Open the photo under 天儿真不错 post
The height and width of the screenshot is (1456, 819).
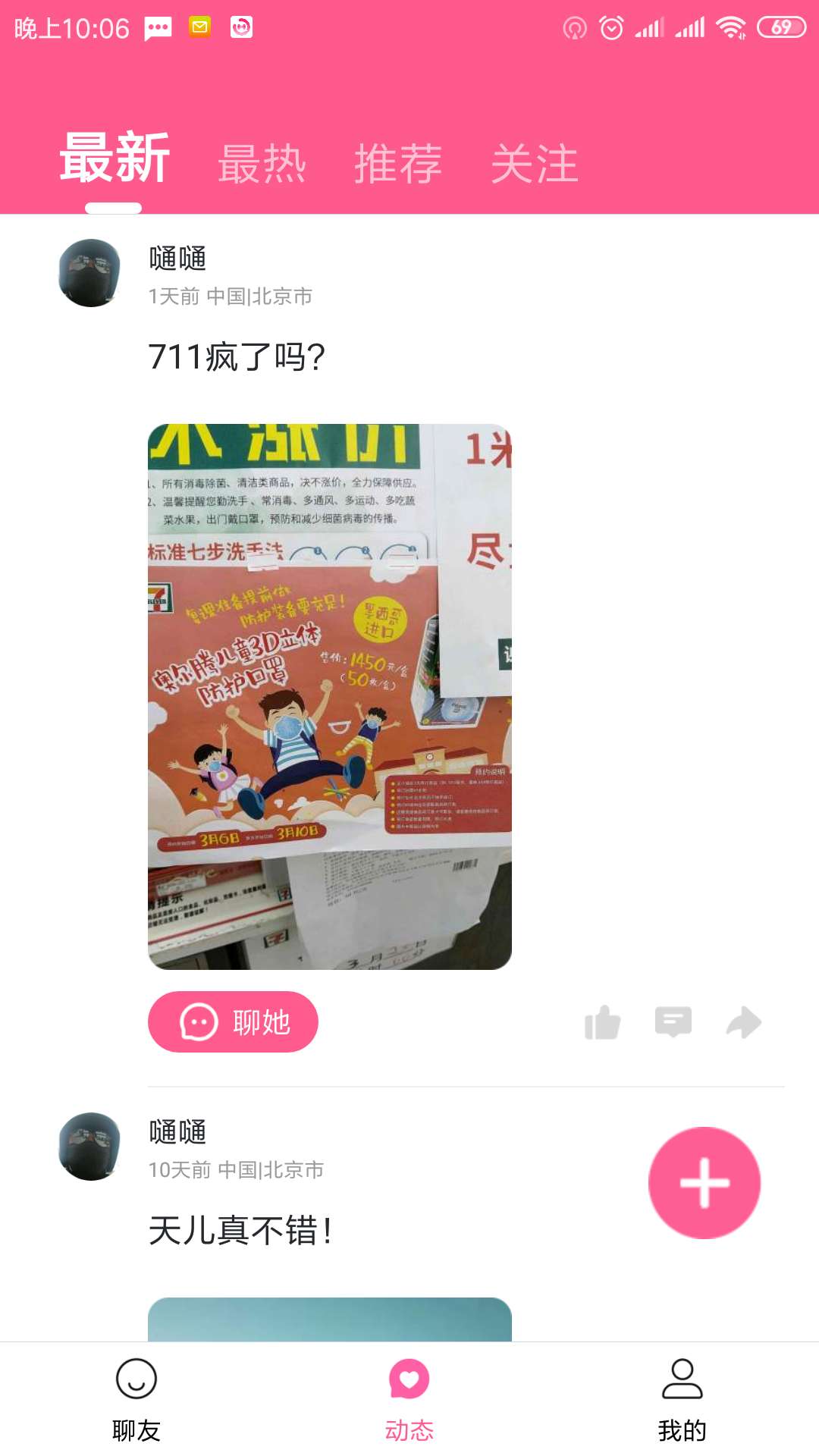(x=330, y=1319)
